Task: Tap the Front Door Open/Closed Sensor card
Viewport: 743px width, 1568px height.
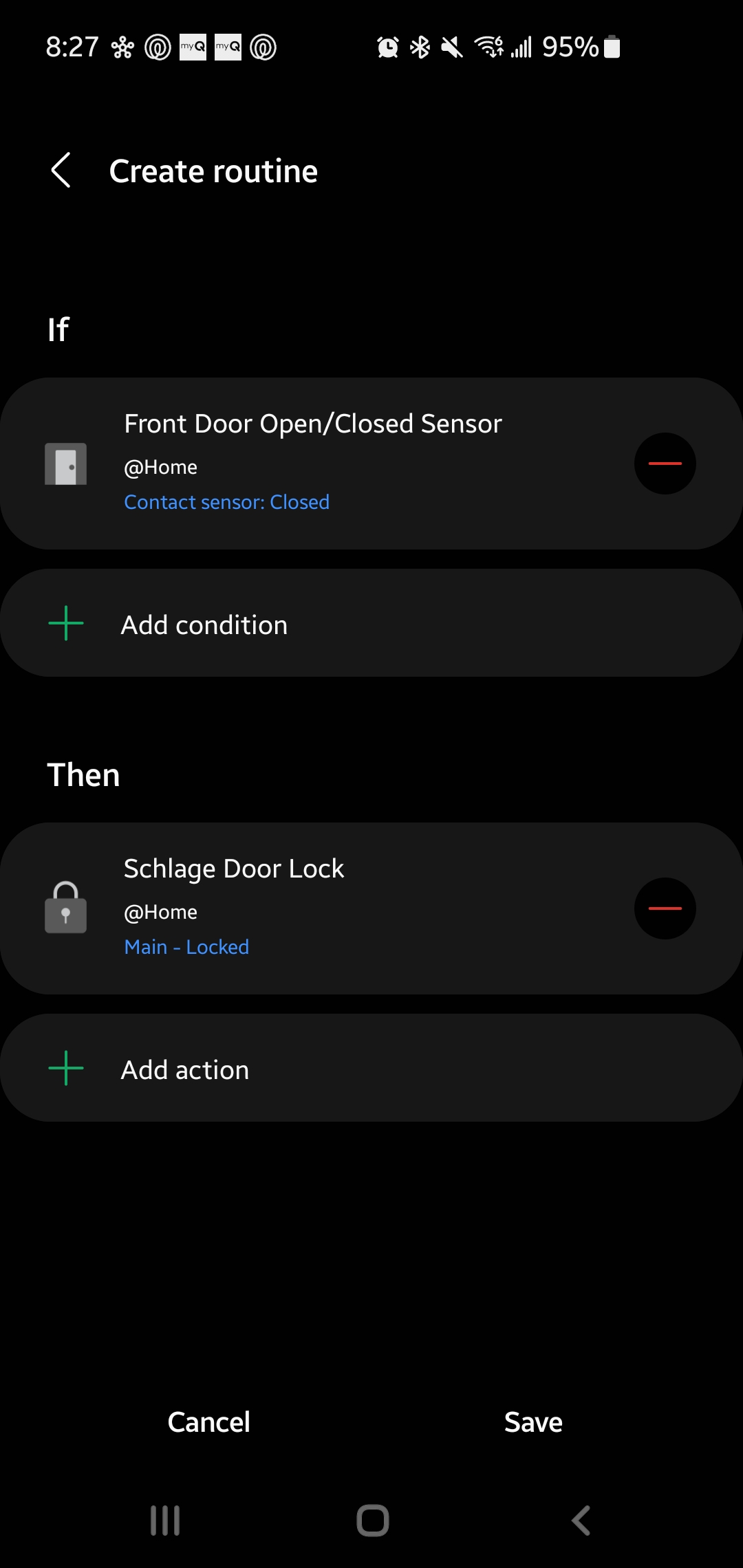Action: (313, 423)
